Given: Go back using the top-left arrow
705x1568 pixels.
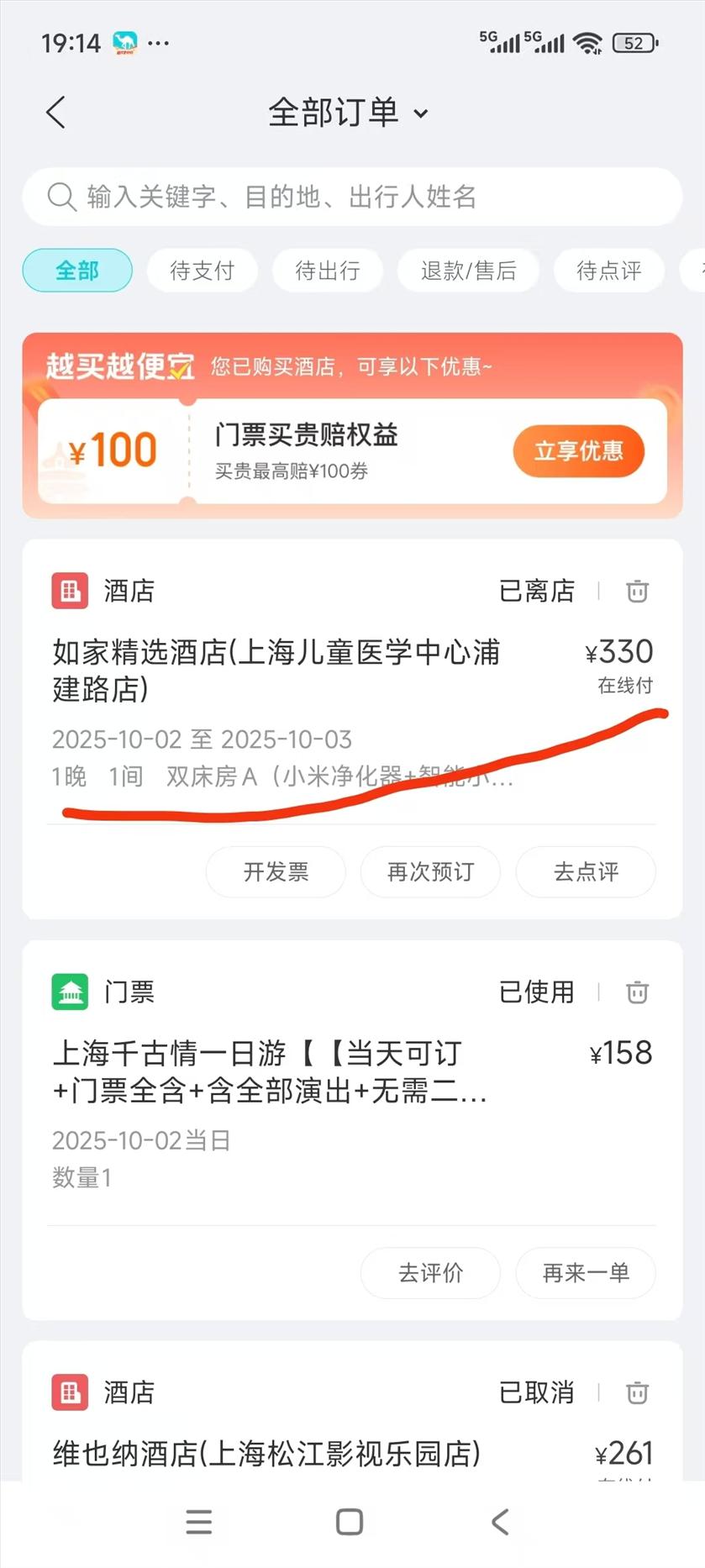Looking at the screenshot, I should click(55, 113).
